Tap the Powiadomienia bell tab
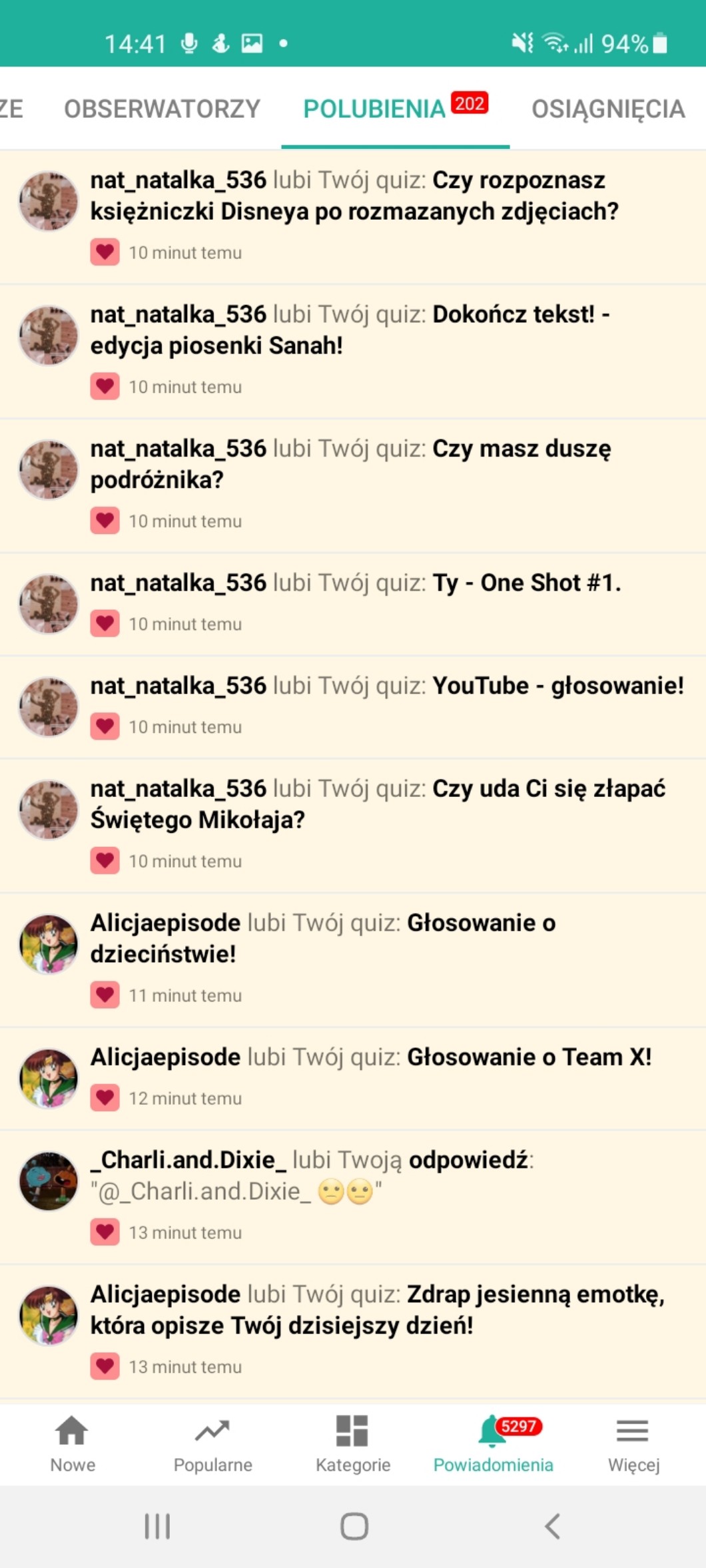This screenshot has height=1568, width=706. coord(493,1442)
